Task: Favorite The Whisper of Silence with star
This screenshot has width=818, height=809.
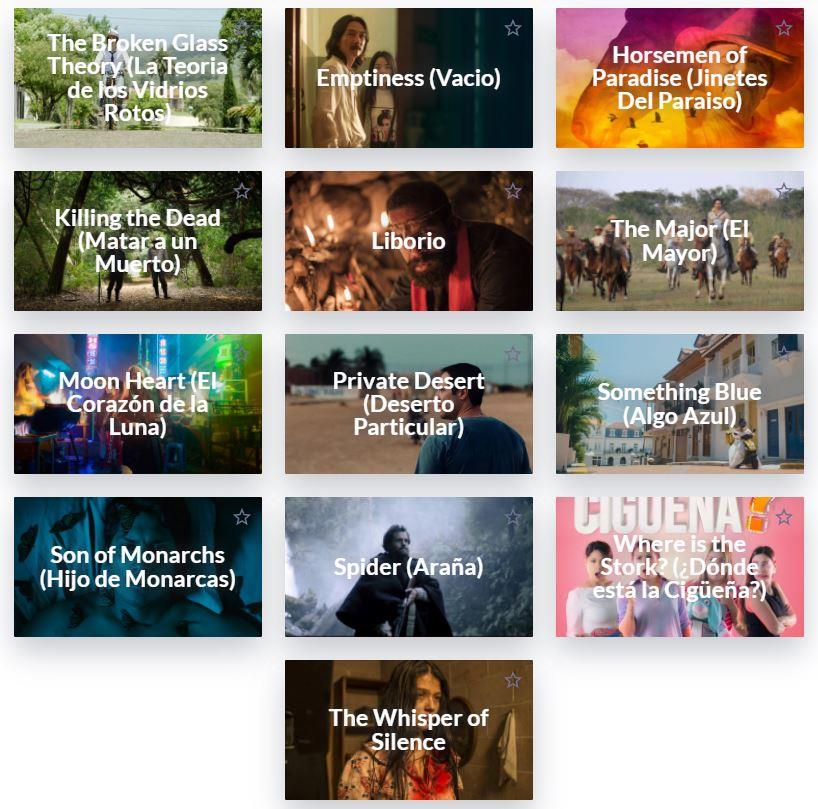Action: (513, 680)
